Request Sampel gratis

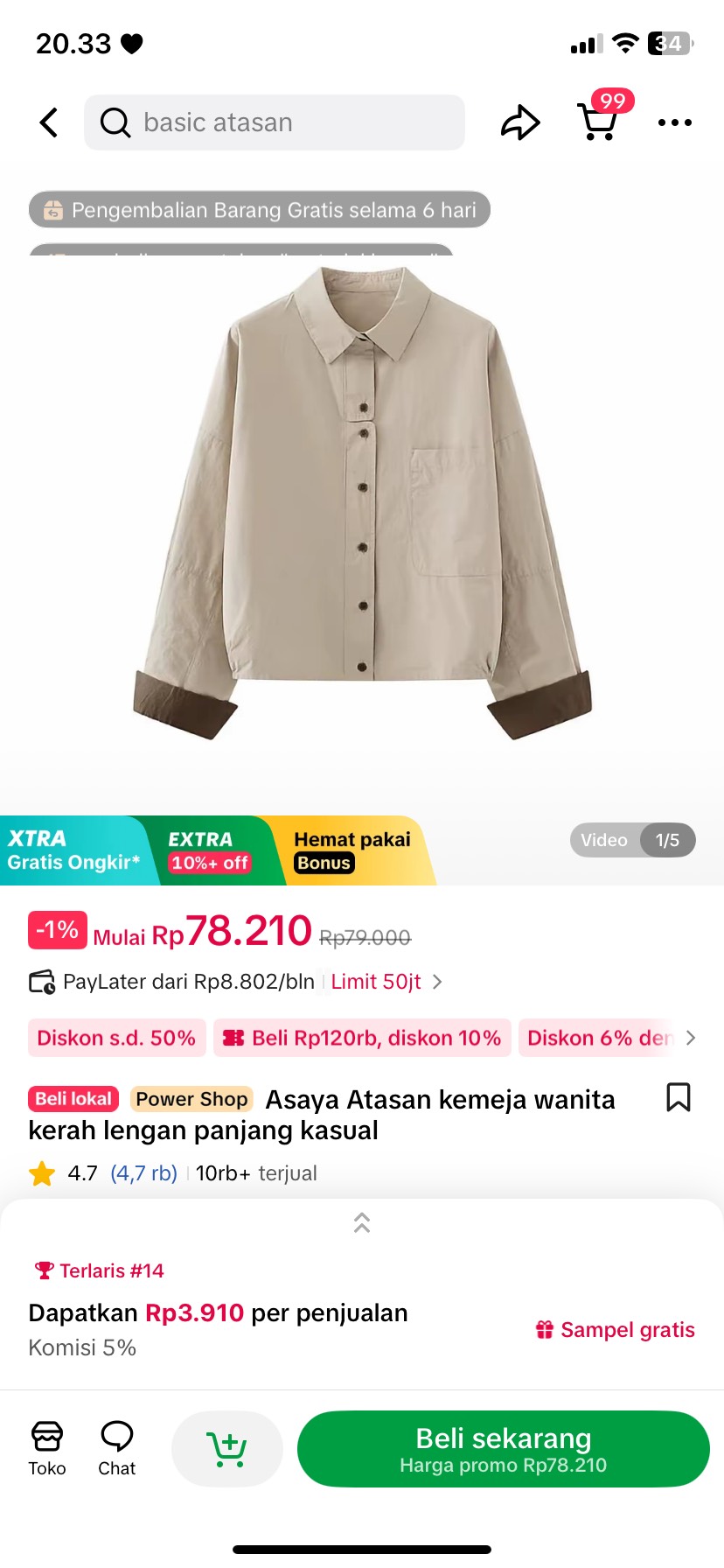[x=616, y=1330]
